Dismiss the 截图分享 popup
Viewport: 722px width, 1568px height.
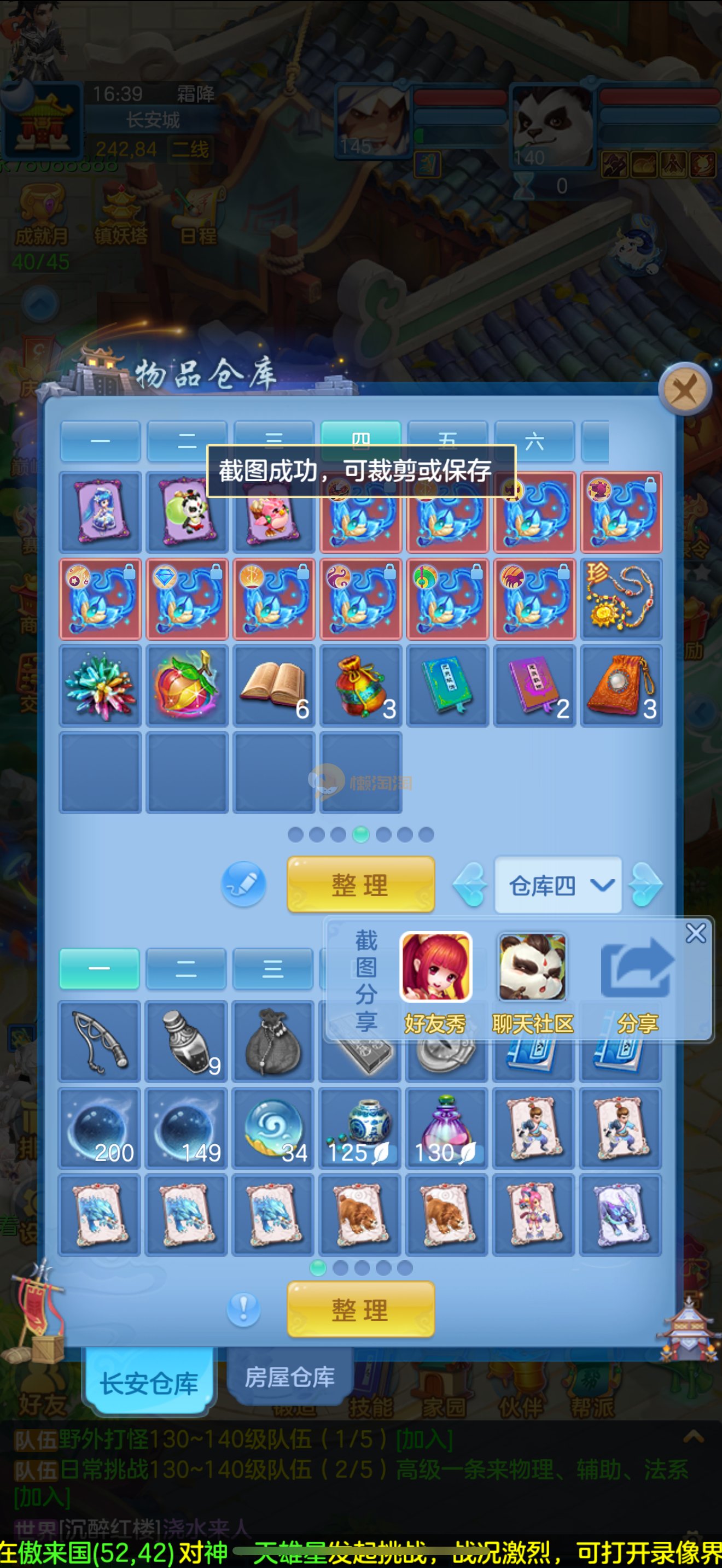point(695,933)
